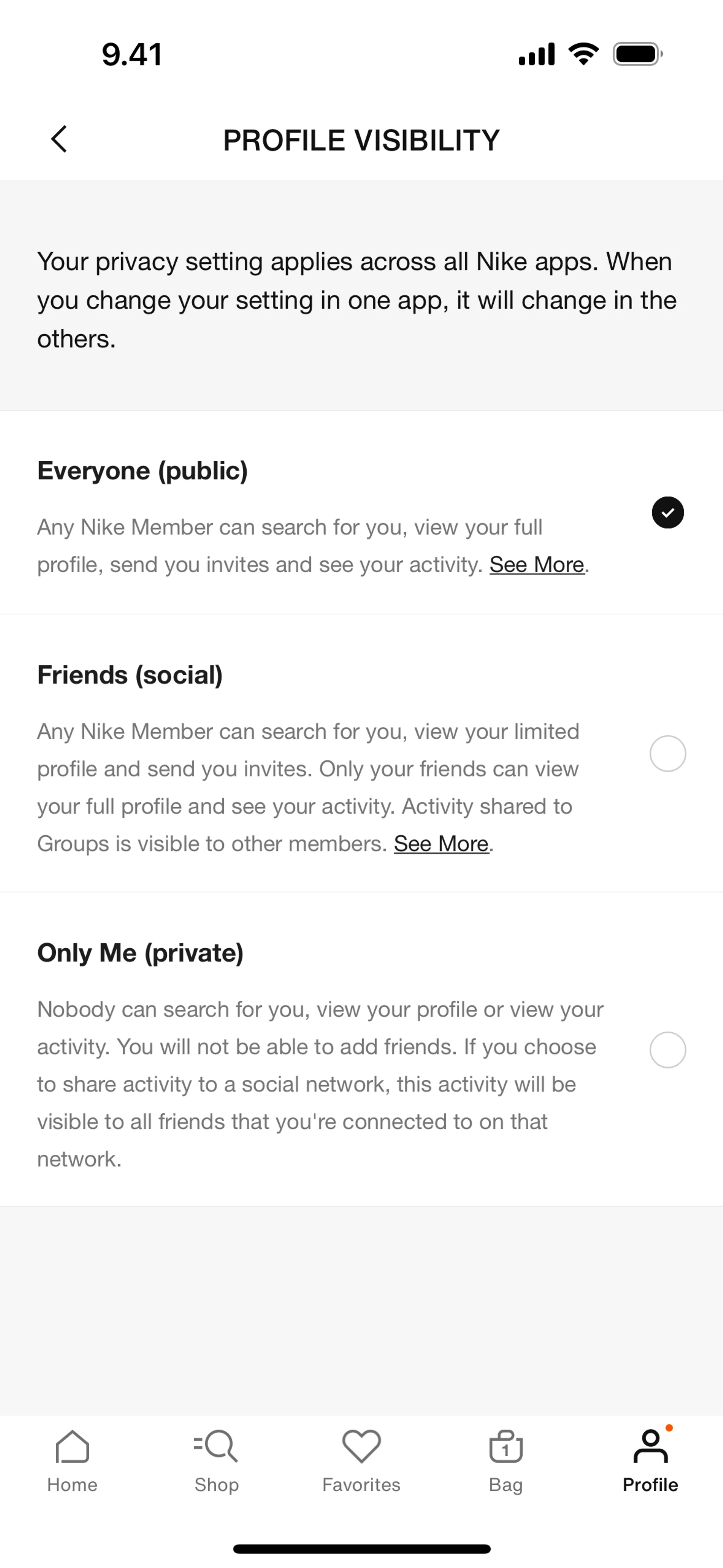This screenshot has width=723, height=1568.
Task: Go back from Profile Visibility
Action: (x=59, y=139)
